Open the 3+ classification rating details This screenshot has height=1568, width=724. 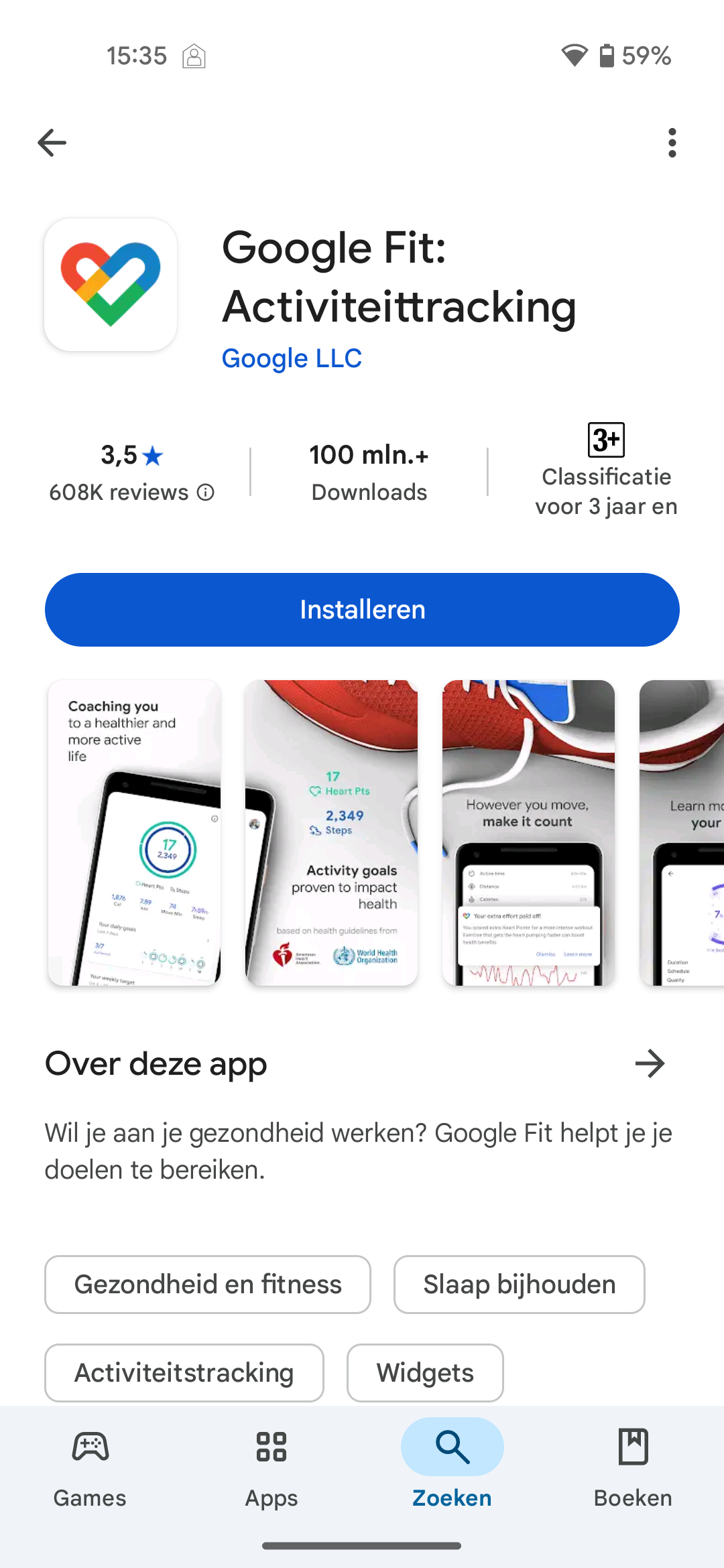click(606, 469)
